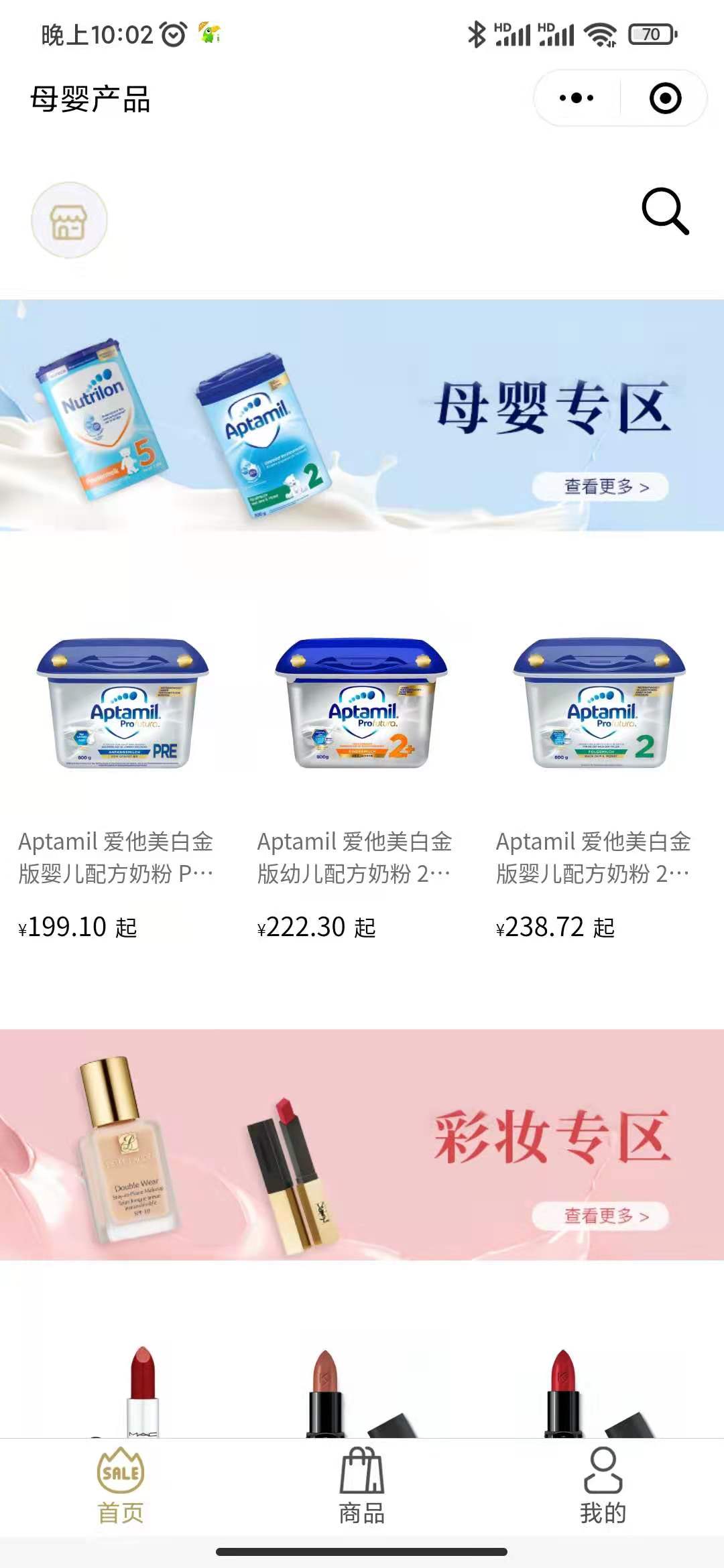Switch to the 商品 tab

362,1484
